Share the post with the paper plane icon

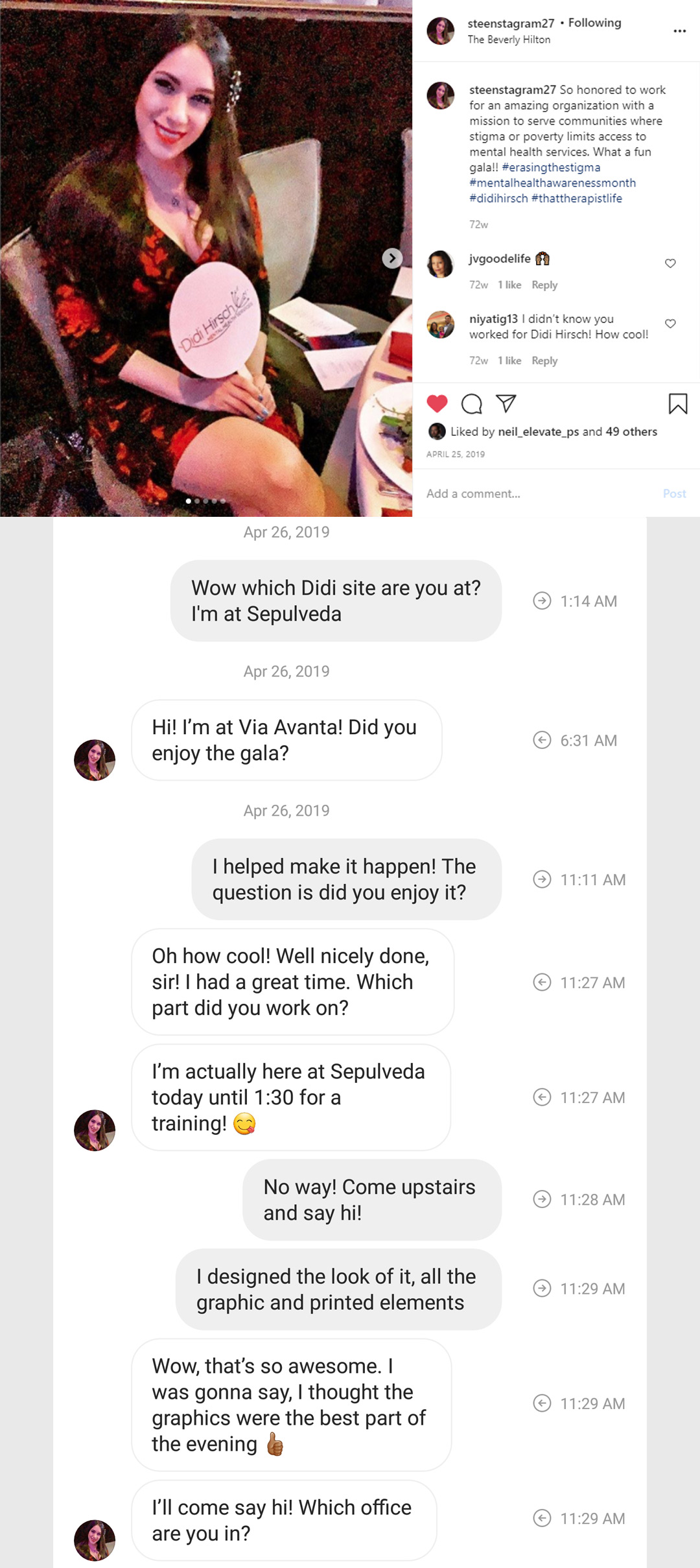click(x=506, y=404)
